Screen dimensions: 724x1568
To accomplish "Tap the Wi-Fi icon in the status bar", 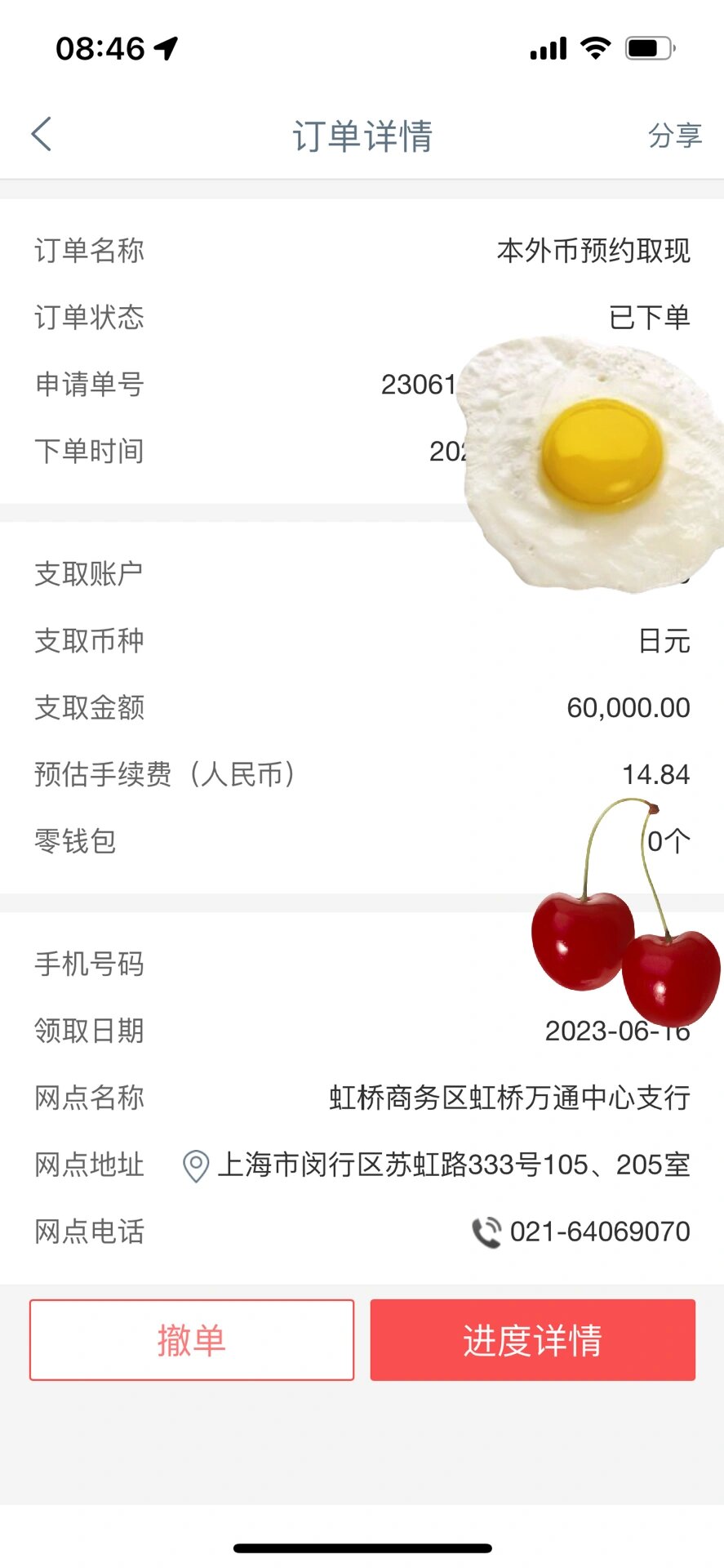I will tap(595, 48).
